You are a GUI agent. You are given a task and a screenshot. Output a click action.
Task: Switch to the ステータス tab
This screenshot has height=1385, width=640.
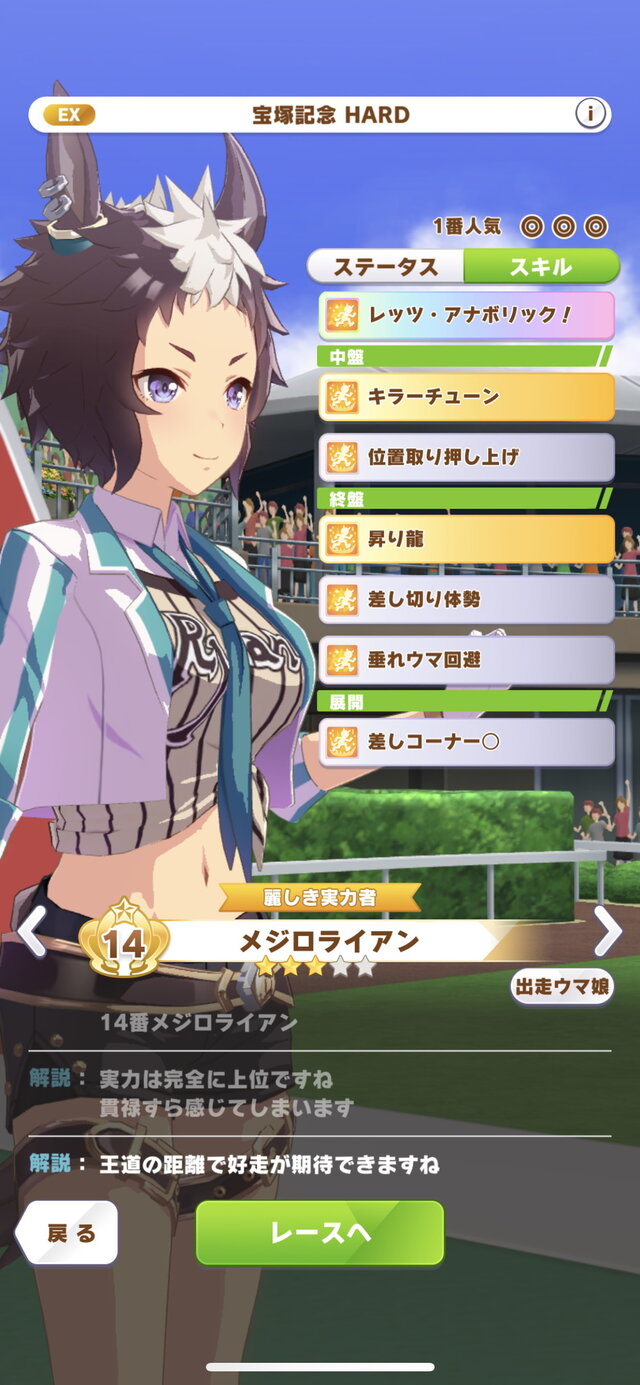386,267
